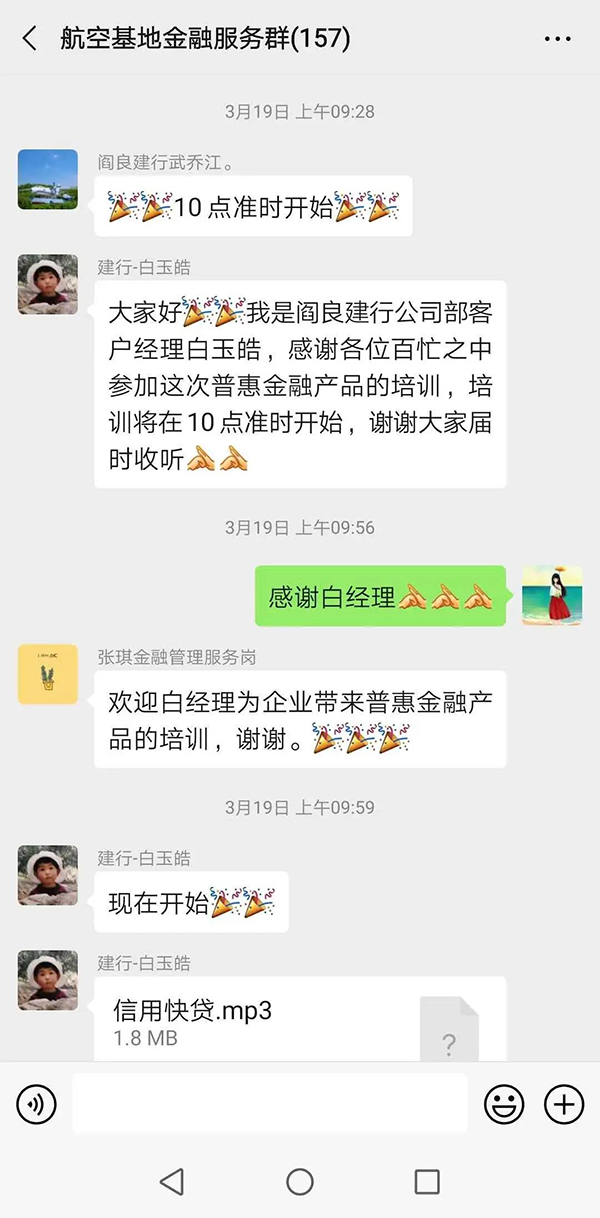The height and width of the screenshot is (1218, 600).
Task: Switch to voice message input
Action: 37,1104
